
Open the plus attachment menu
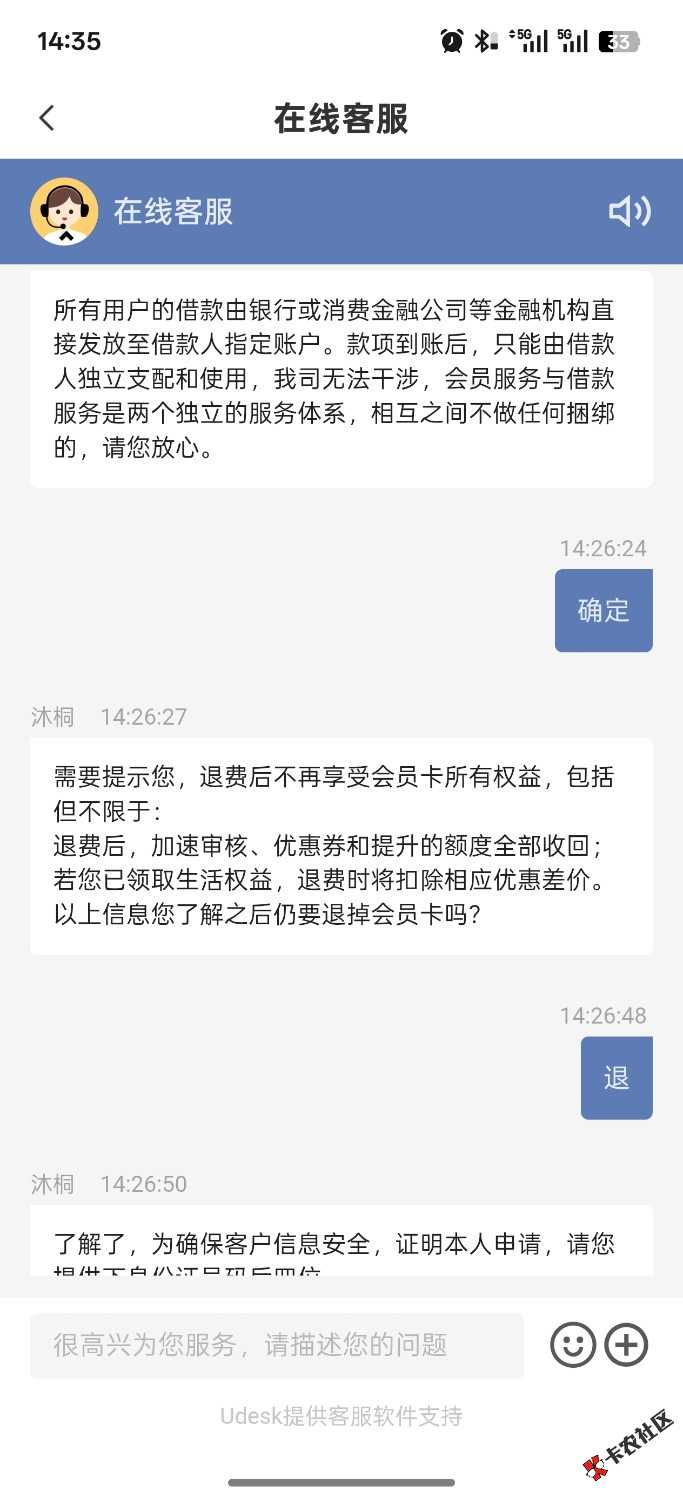click(x=627, y=1345)
